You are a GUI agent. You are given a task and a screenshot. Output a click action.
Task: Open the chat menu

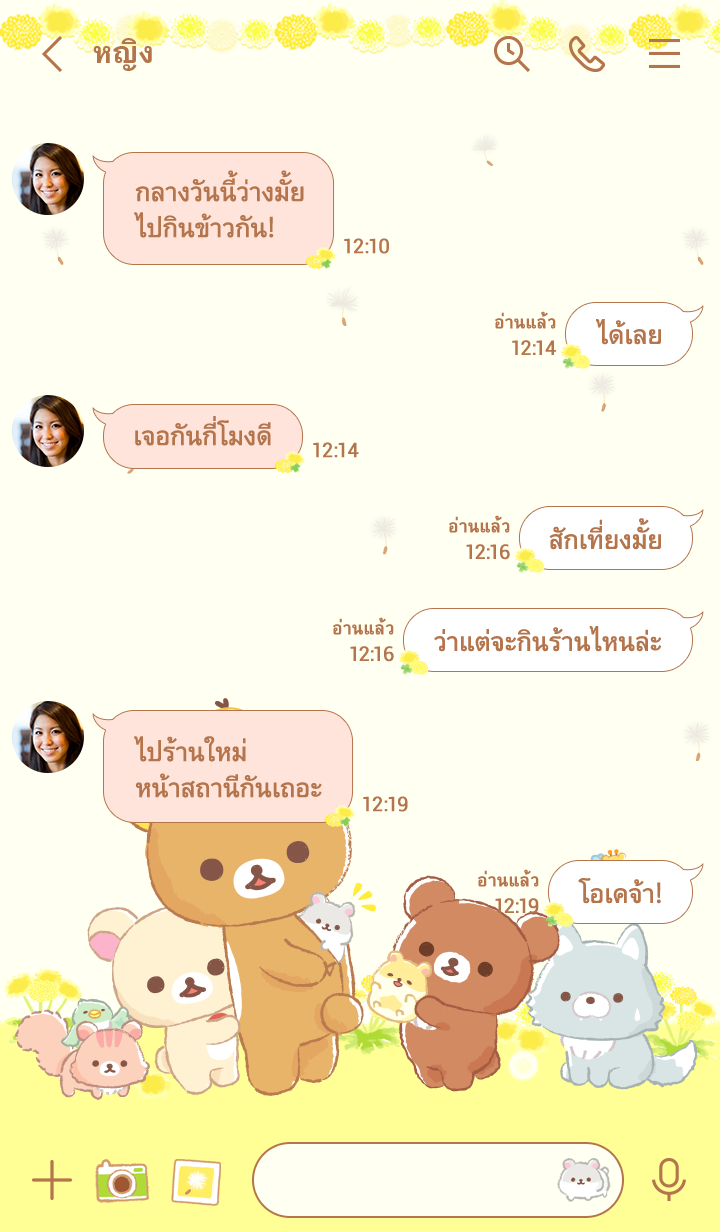pos(664,54)
